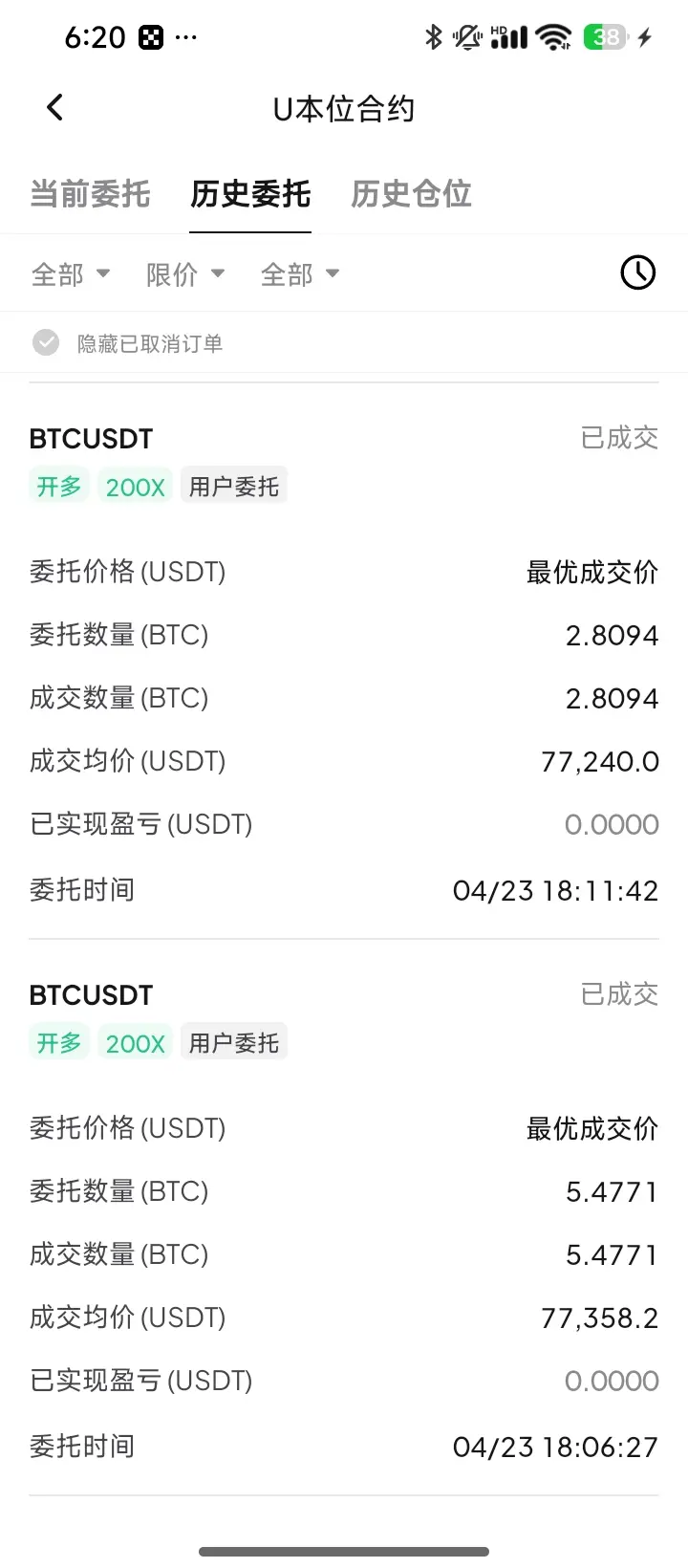The image size is (688, 1568).
Task: Toggle the 隐藏已取消订单 checkbox
Action: coord(46,343)
